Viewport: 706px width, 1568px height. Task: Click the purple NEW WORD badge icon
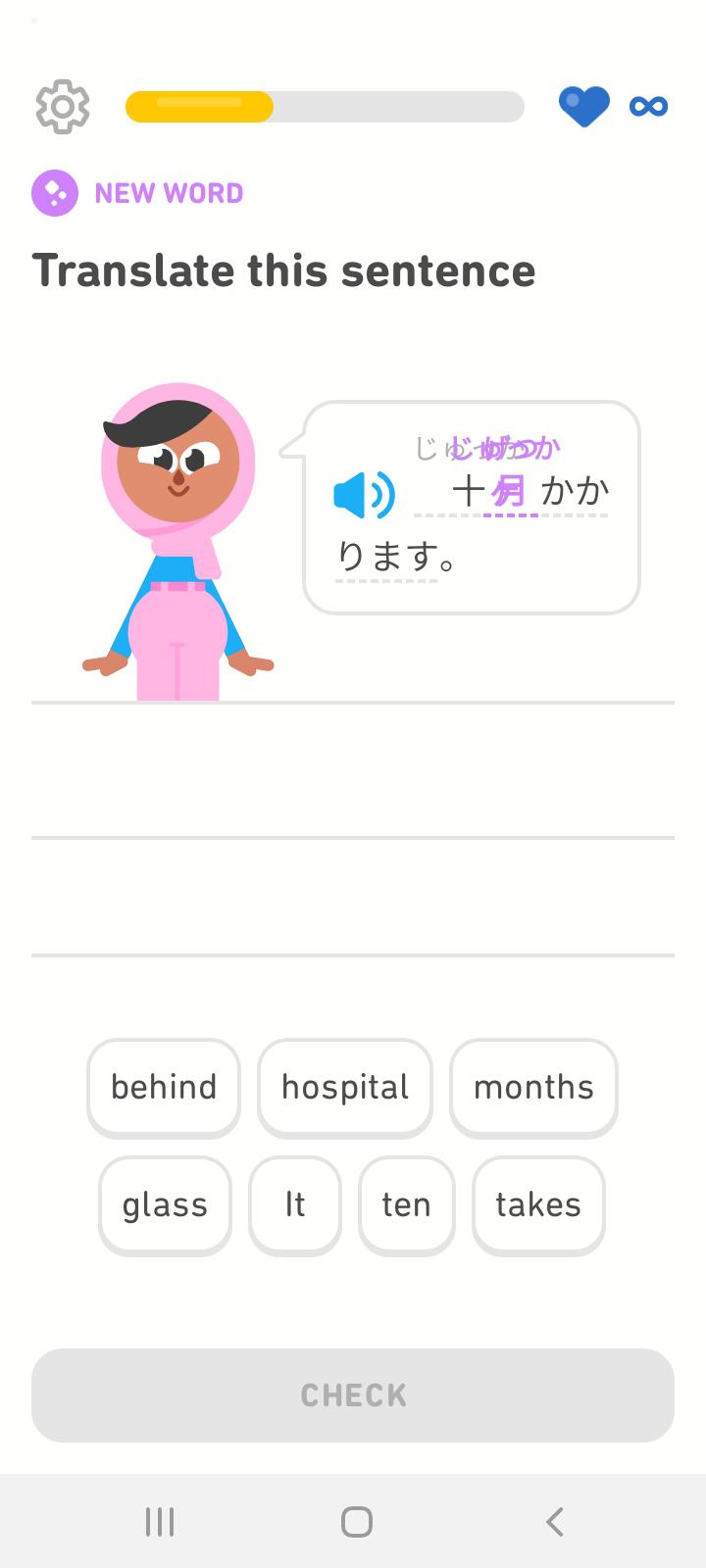[54, 192]
